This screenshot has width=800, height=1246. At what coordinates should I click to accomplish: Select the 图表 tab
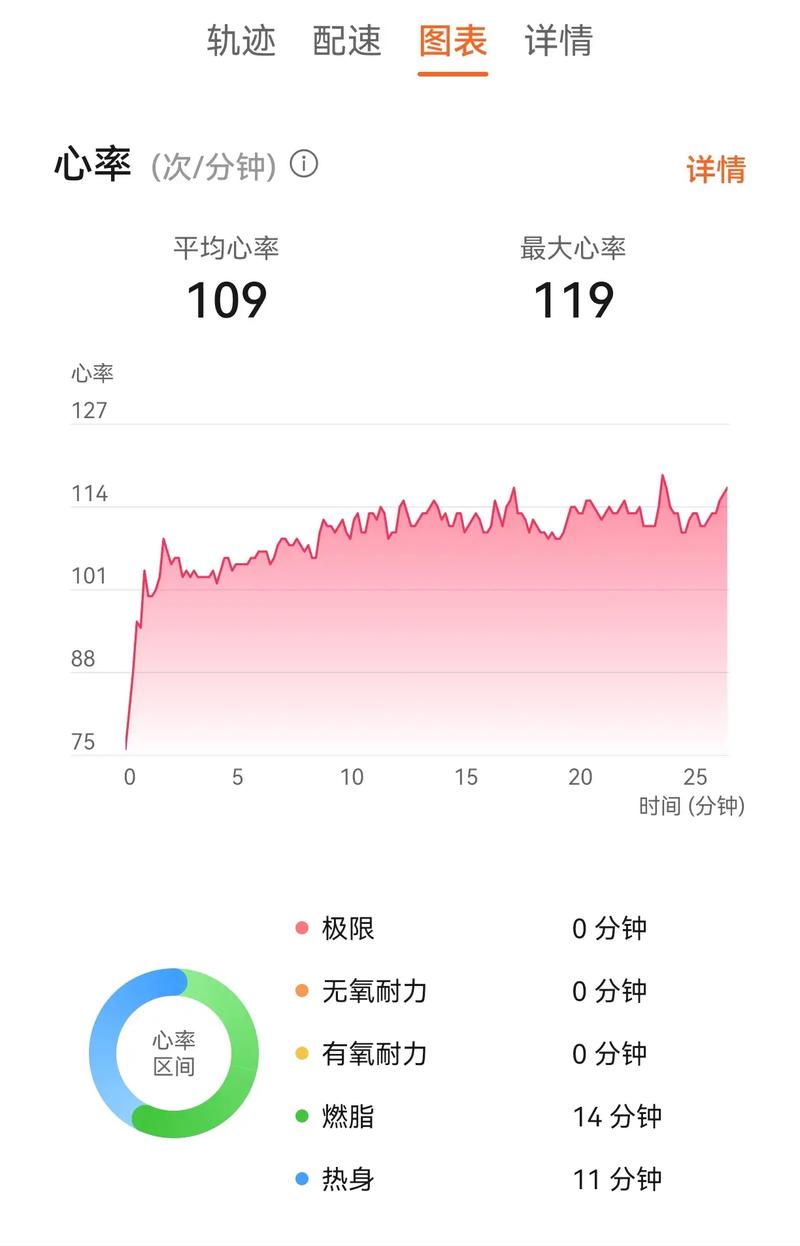pos(453,41)
